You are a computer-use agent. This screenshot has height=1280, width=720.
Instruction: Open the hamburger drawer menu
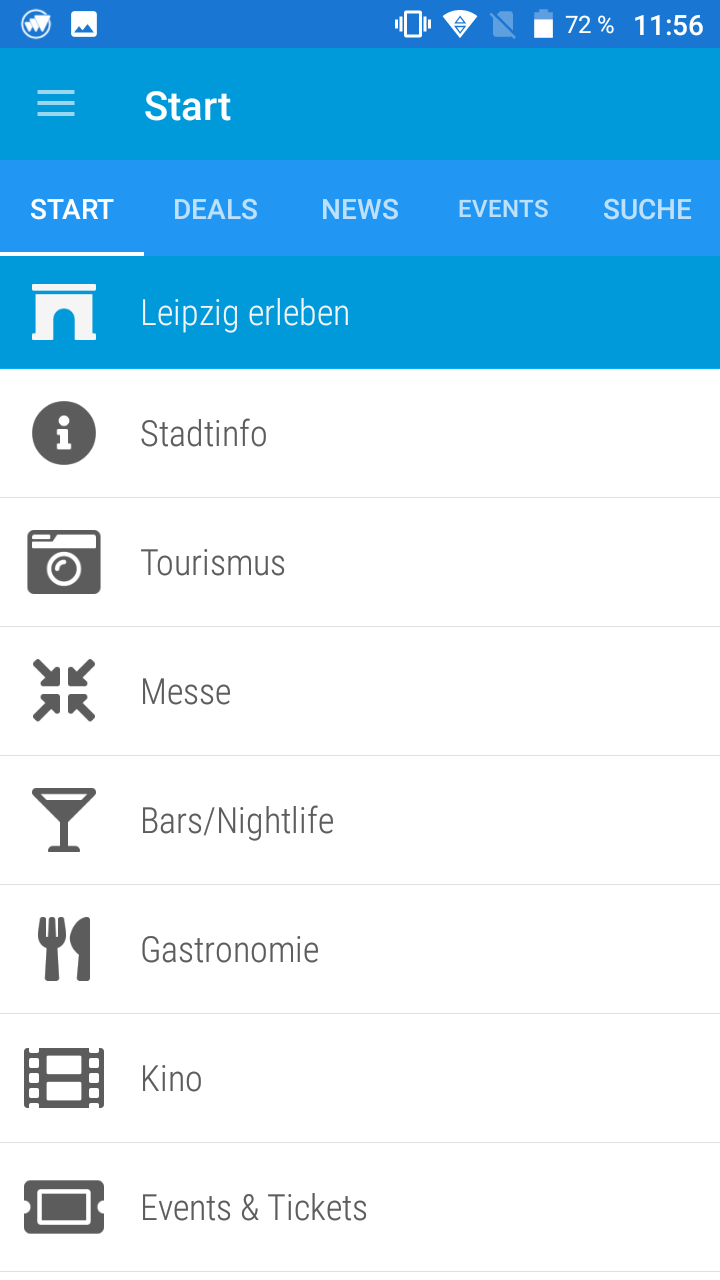coord(56,104)
